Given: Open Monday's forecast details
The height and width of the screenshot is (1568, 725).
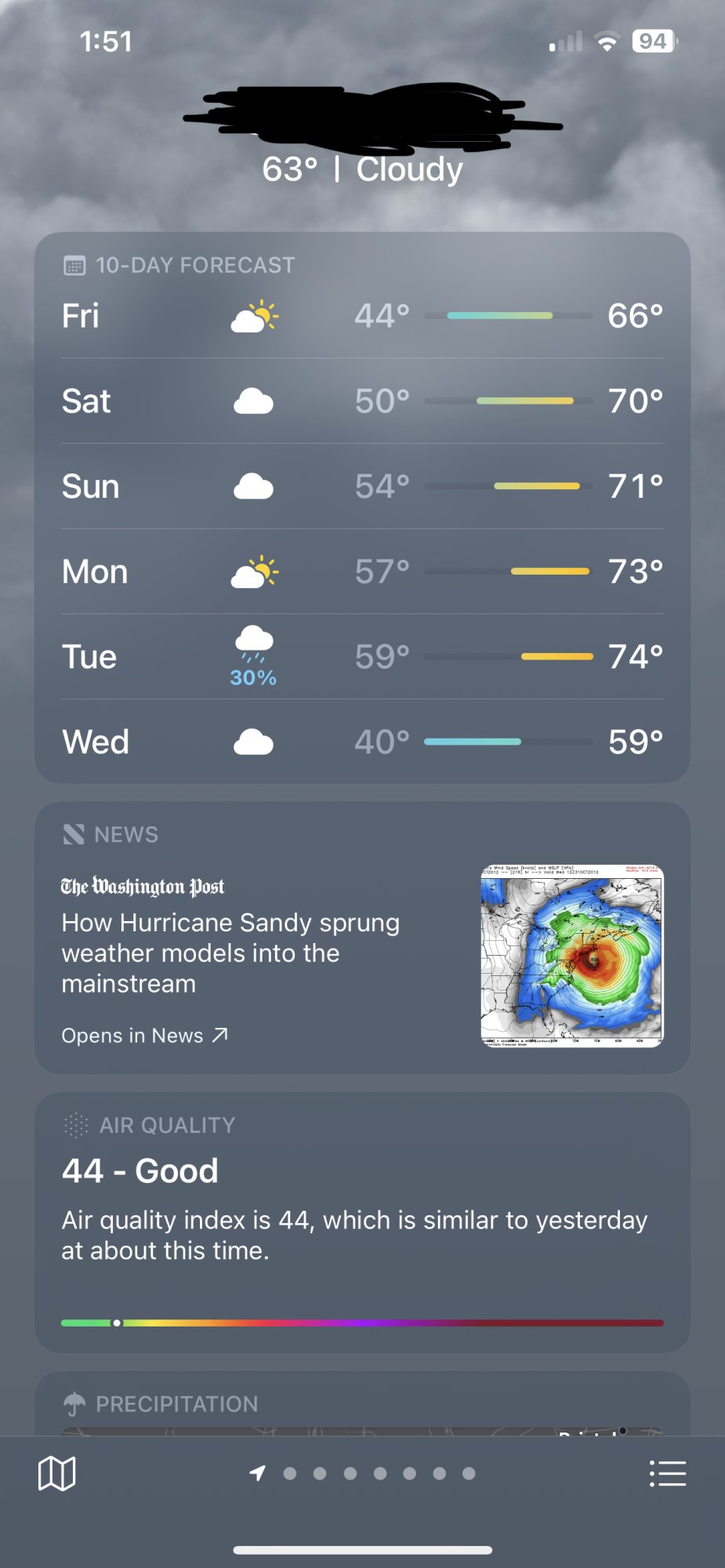Looking at the screenshot, I should click(362, 572).
